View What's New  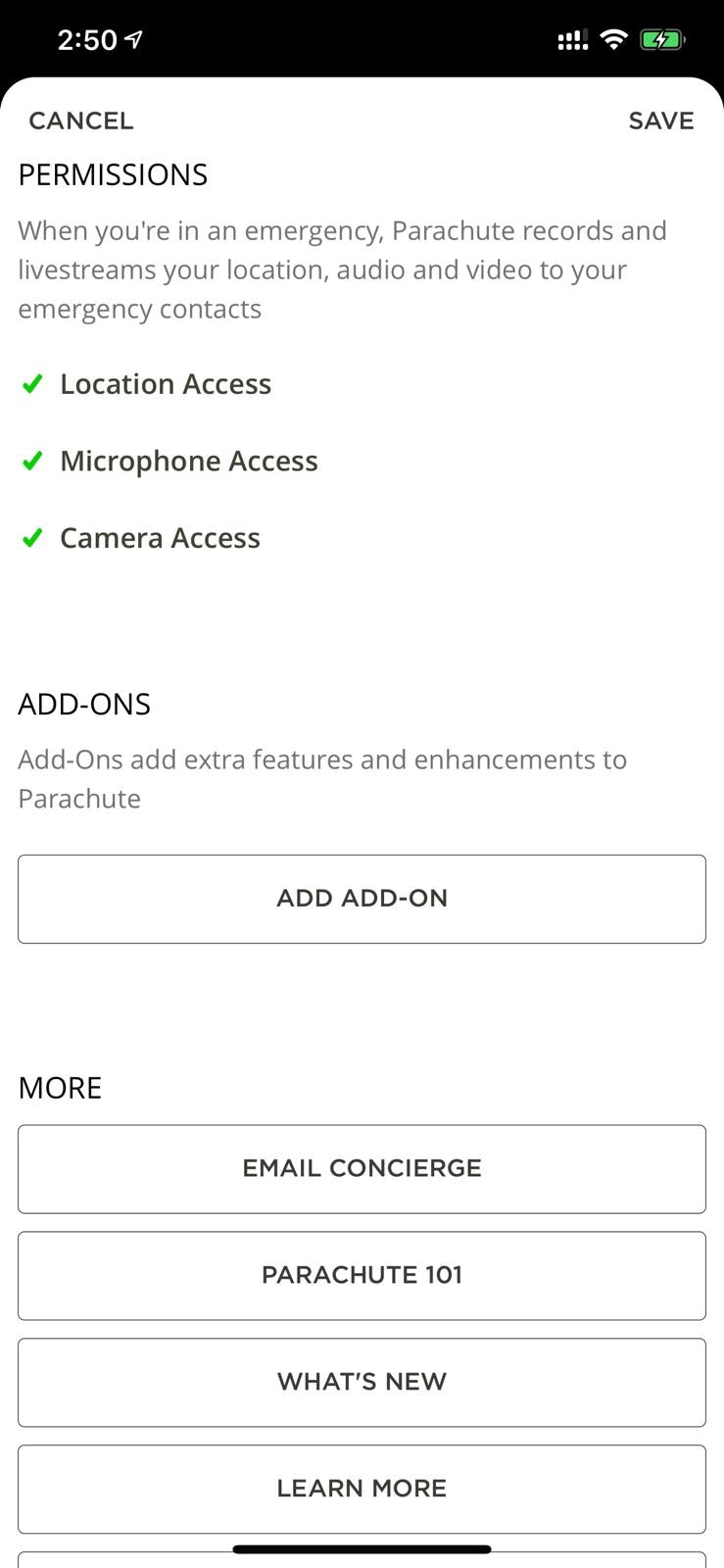pyautogui.click(x=362, y=1382)
